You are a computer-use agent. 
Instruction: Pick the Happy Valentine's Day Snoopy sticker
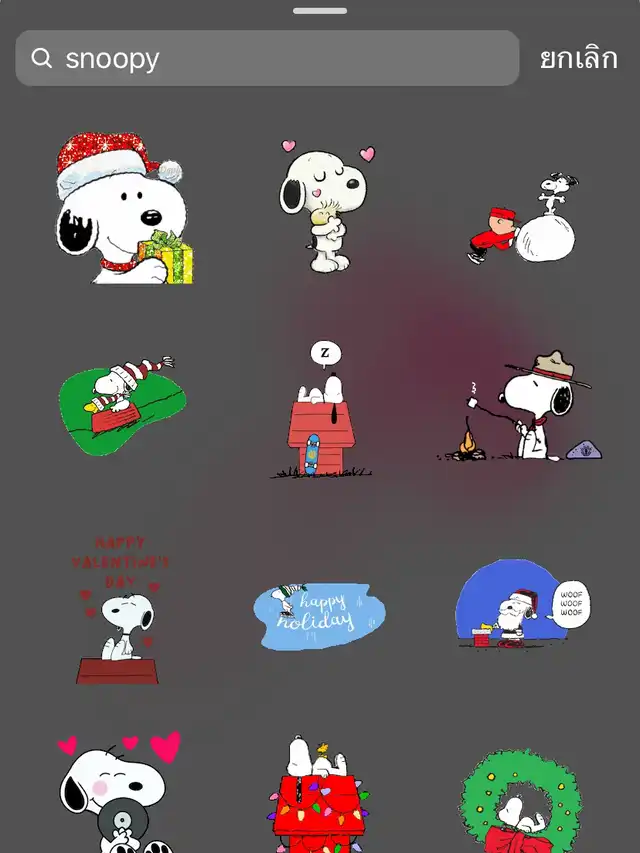(x=120, y=608)
